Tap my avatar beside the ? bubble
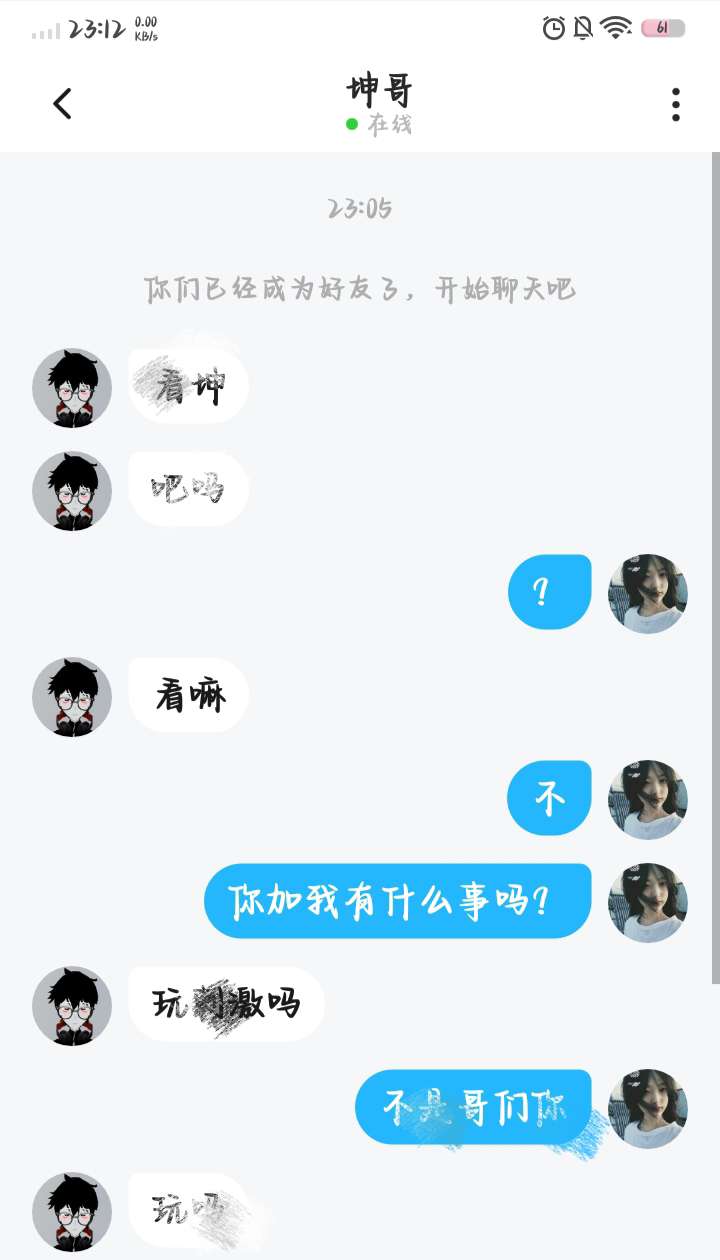This screenshot has width=720, height=1260. coord(648,594)
